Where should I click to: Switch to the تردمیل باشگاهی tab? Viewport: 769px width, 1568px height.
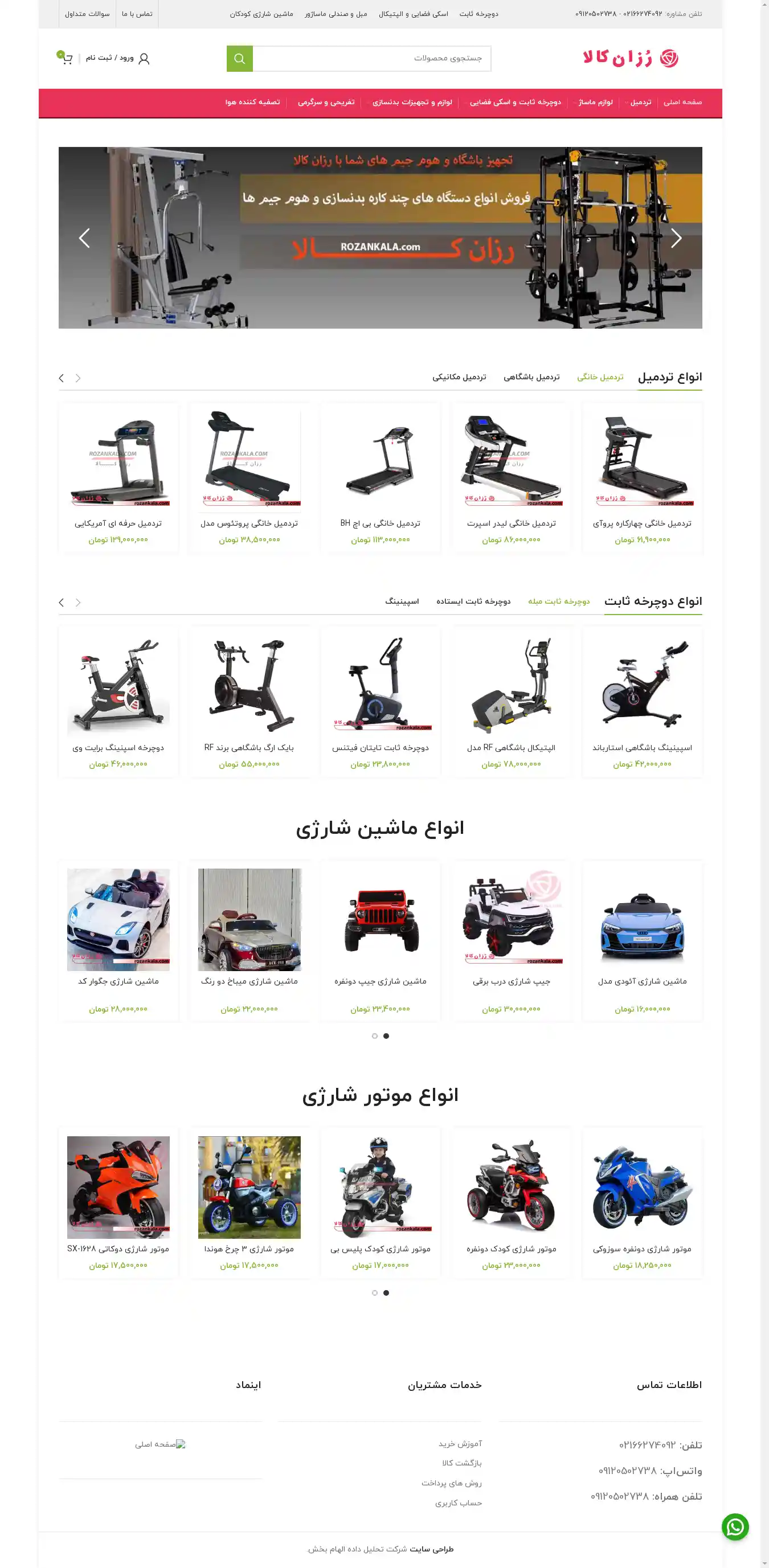tap(531, 378)
